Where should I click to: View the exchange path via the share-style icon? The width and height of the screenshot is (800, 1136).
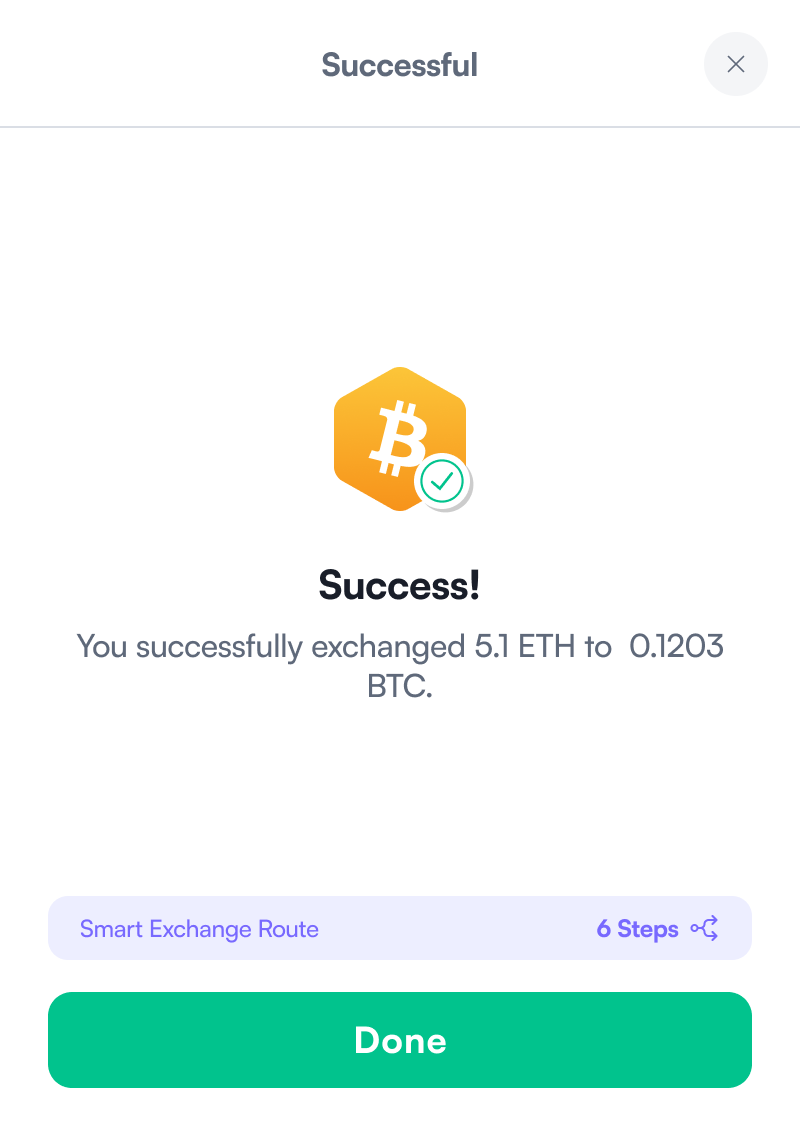pos(707,928)
